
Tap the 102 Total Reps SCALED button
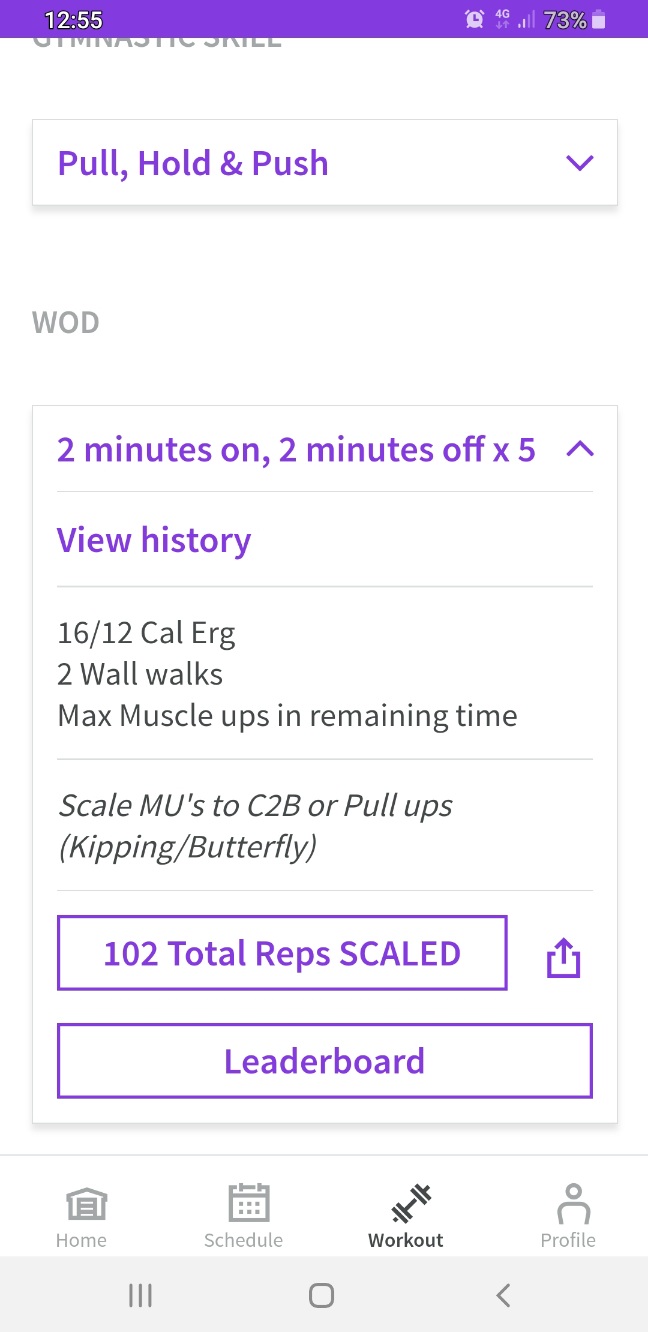[282, 953]
